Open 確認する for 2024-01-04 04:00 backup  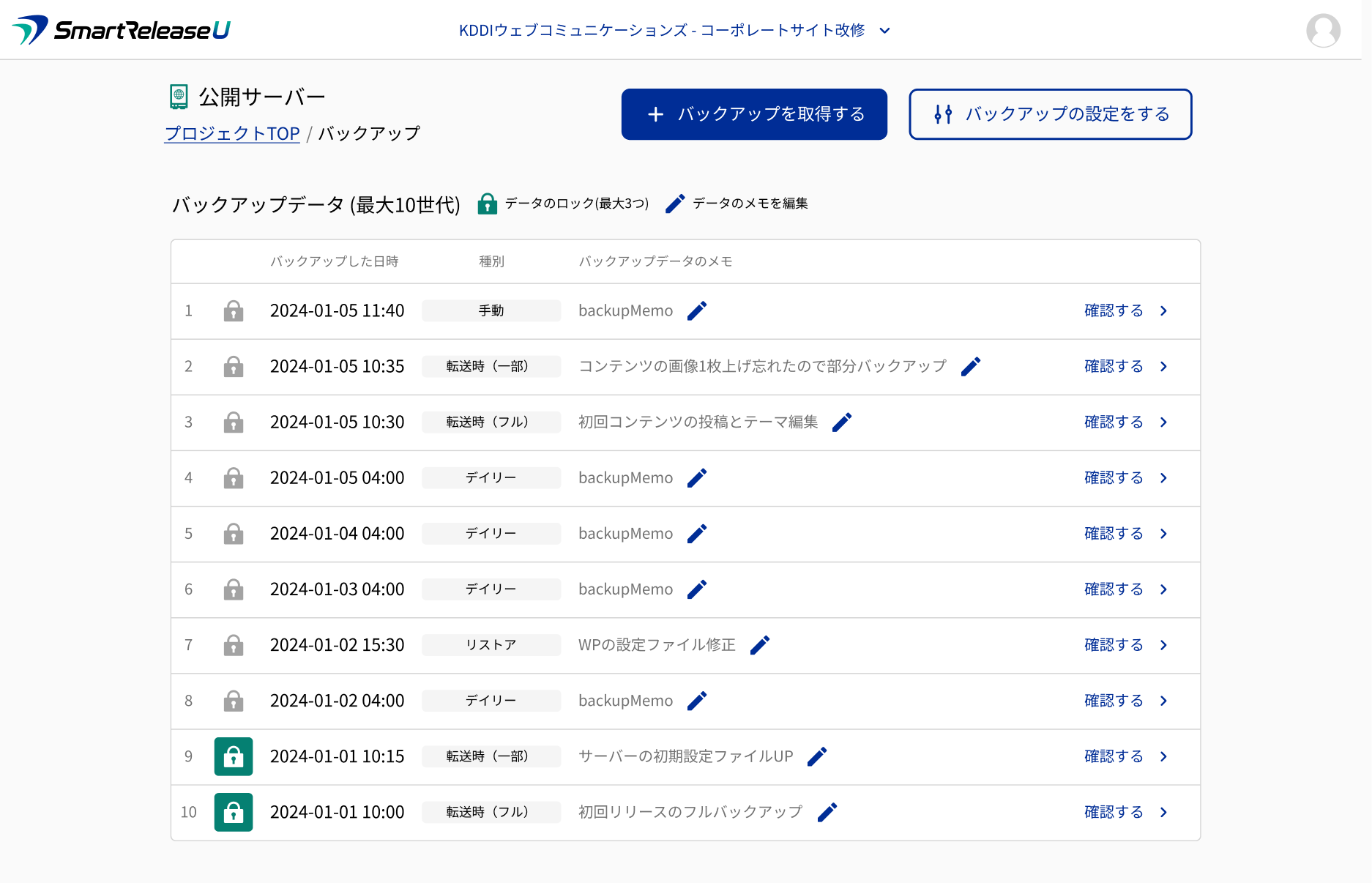(1125, 534)
